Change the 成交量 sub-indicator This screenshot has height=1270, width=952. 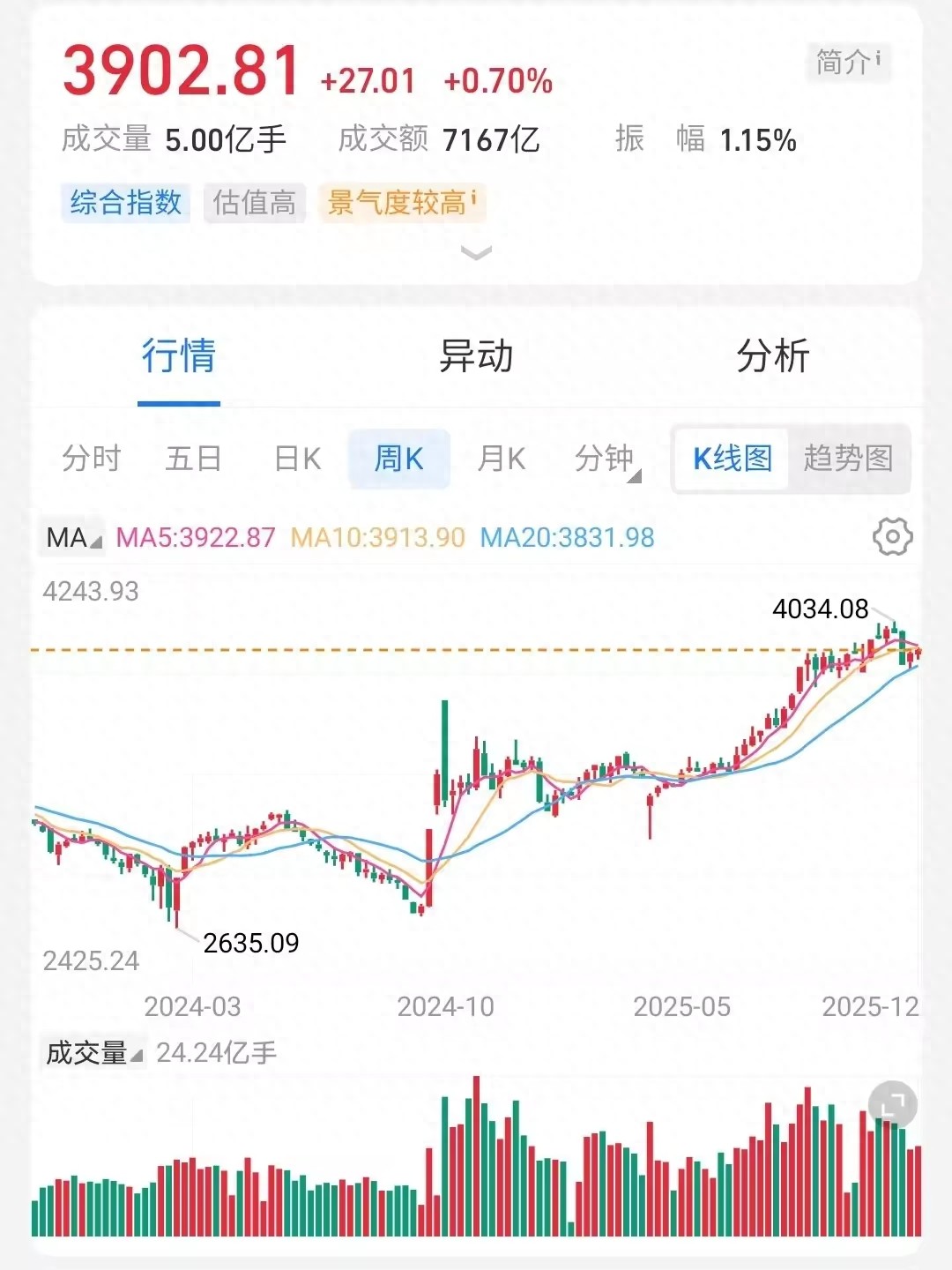93,1053
